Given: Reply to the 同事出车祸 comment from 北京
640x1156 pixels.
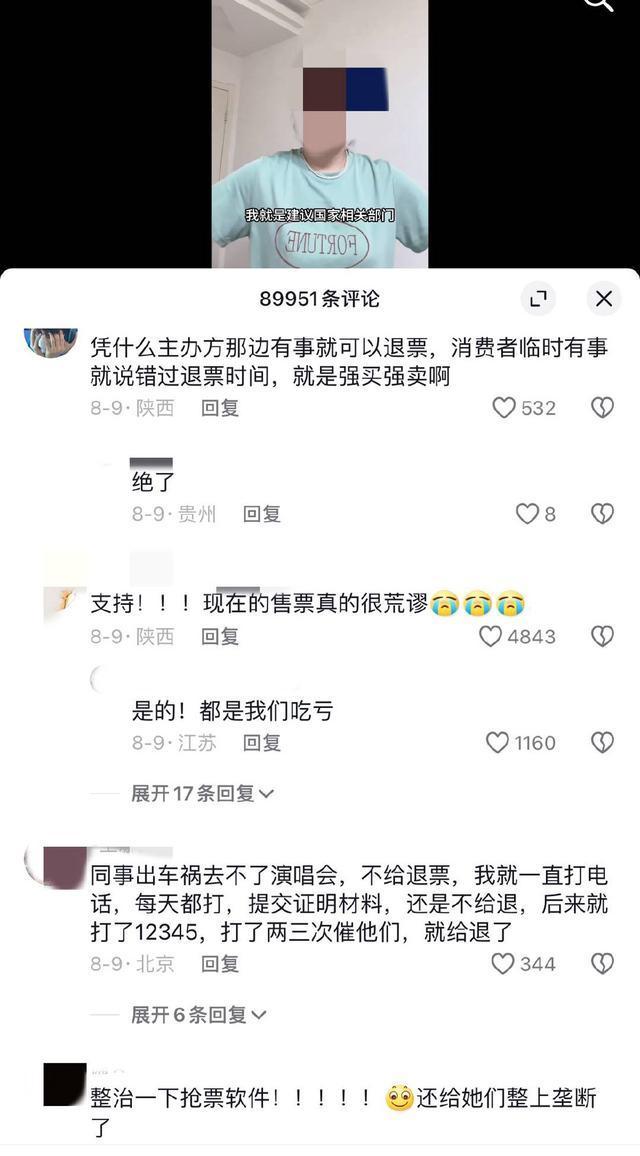Looking at the screenshot, I should 220,964.
